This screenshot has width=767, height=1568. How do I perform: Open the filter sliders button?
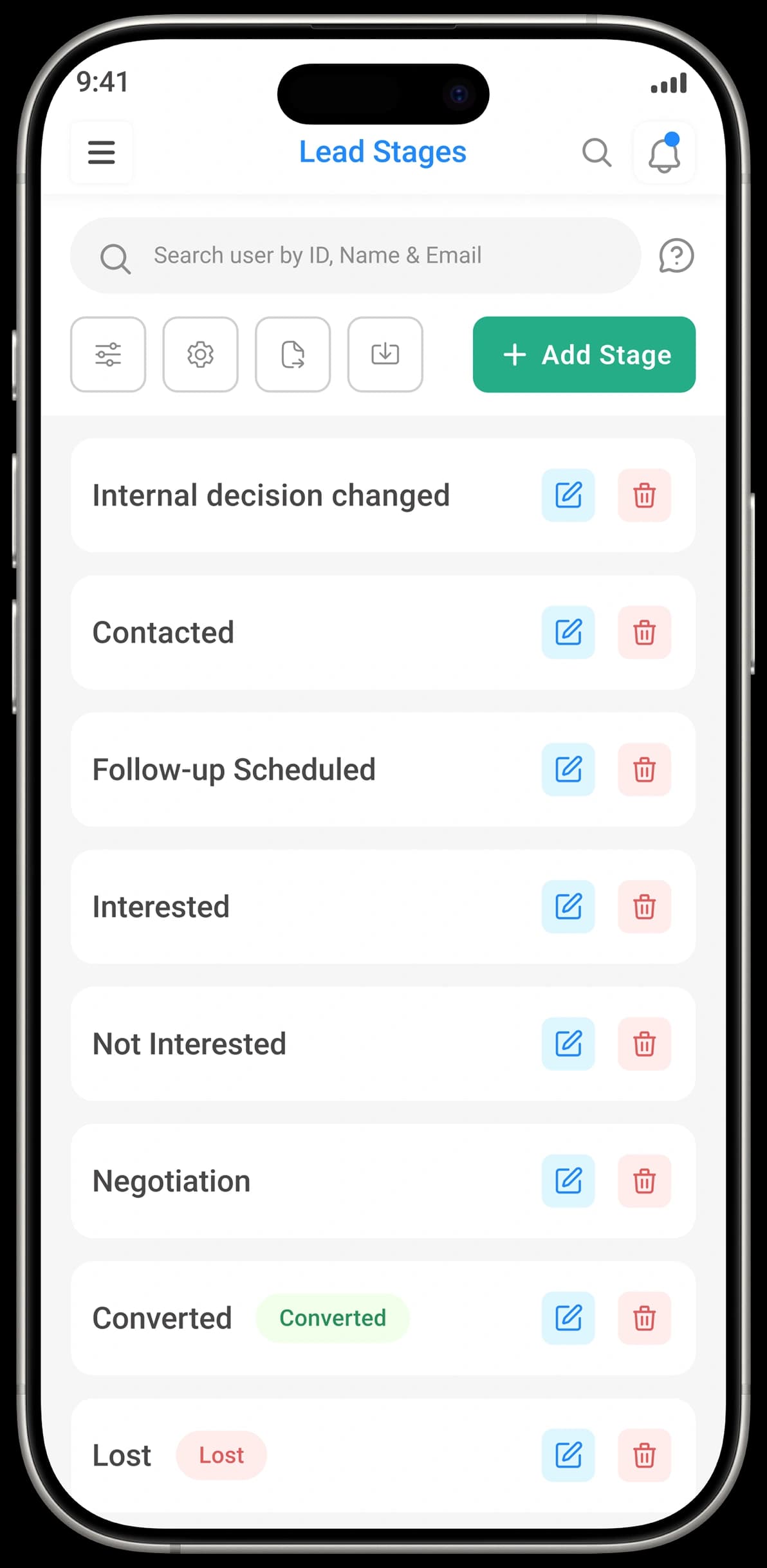click(108, 355)
